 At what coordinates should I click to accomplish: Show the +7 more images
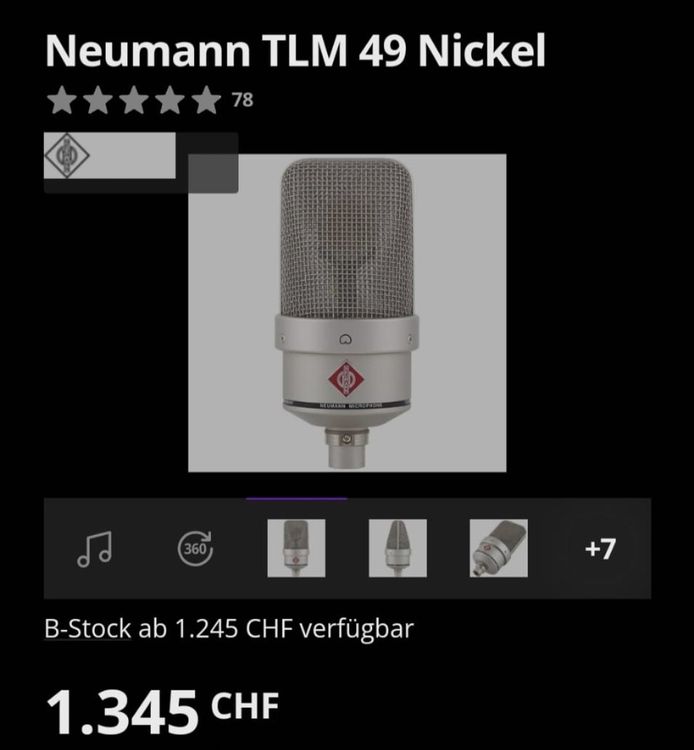coord(599,548)
